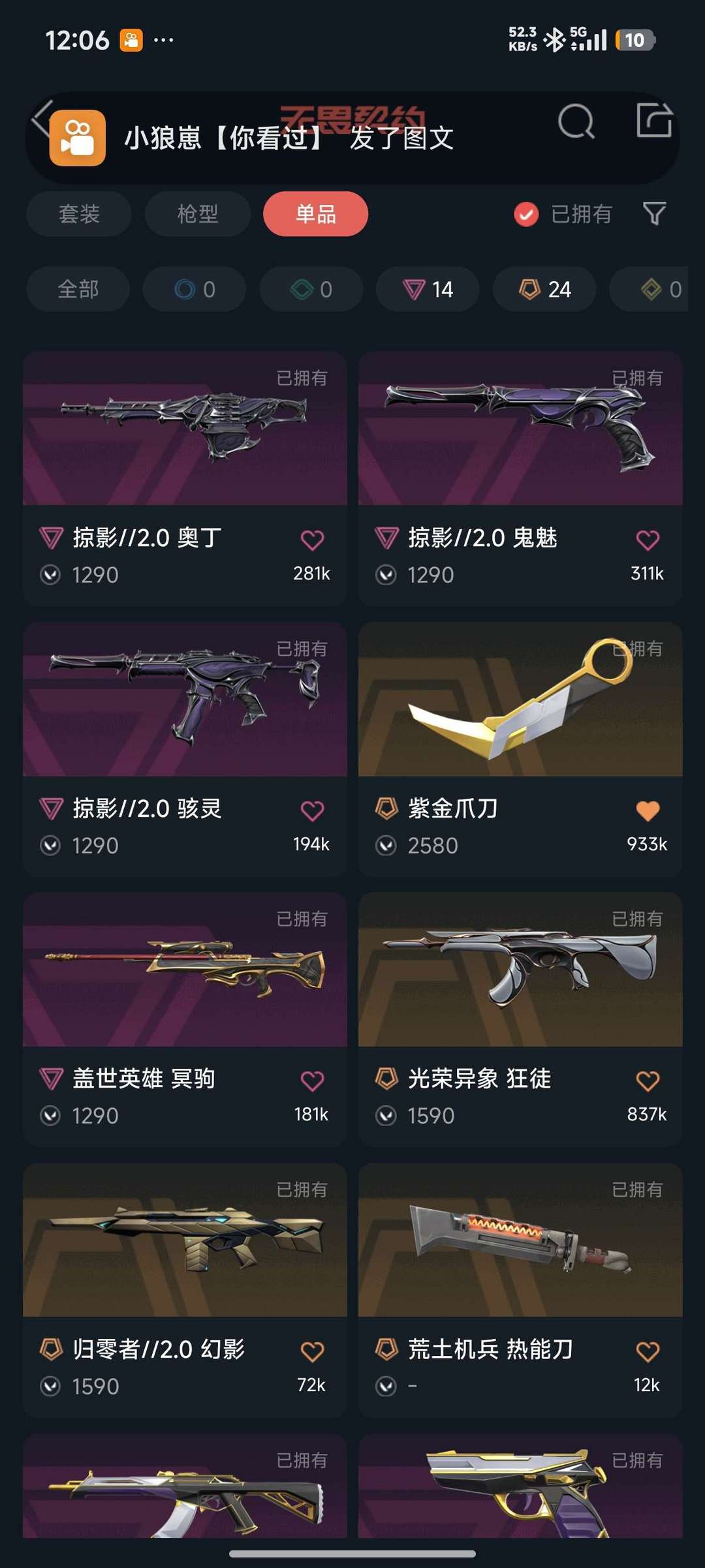Switch to the 枪型 tab
Screen dimensions: 705x1568
pos(197,214)
